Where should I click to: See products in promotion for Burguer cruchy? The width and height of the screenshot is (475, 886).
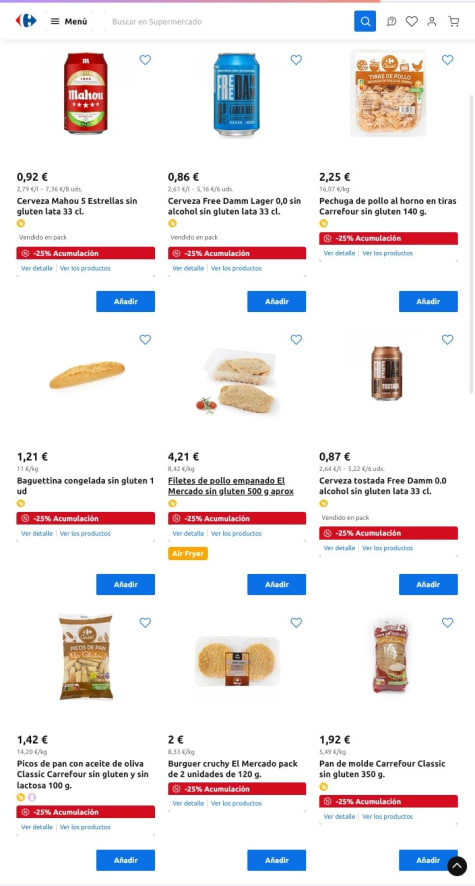236,803
